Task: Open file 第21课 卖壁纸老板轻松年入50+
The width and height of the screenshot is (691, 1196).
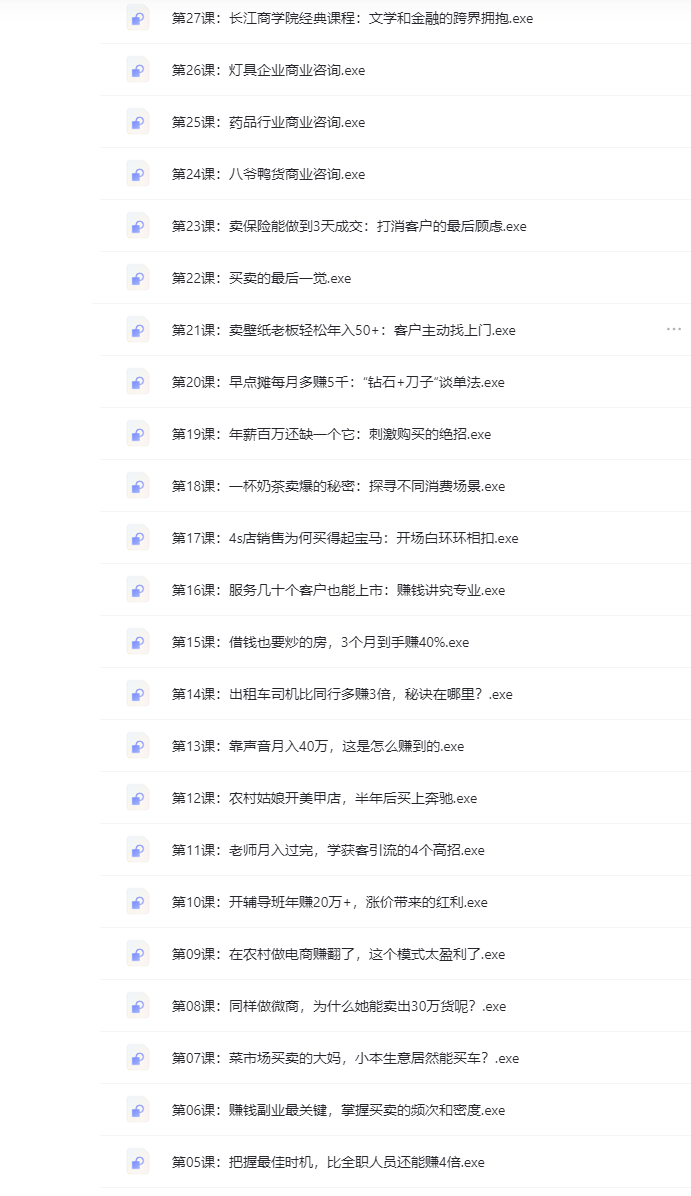Action: coord(343,330)
